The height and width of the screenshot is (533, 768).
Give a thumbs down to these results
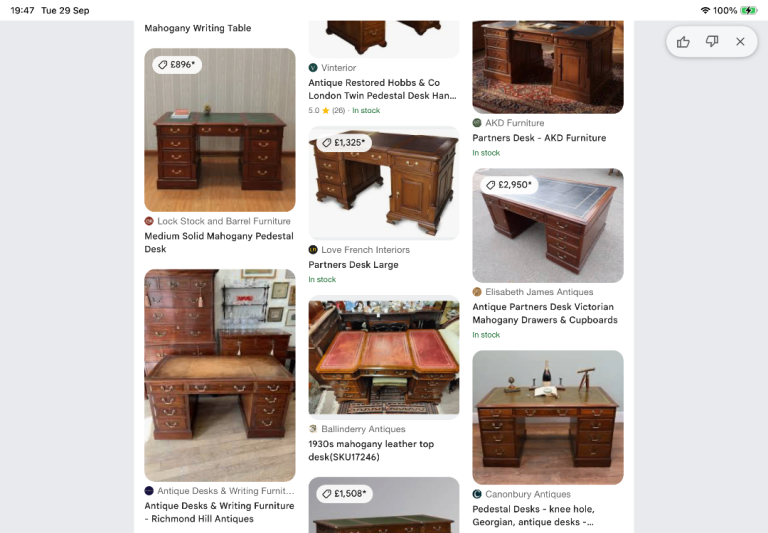[x=712, y=42]
